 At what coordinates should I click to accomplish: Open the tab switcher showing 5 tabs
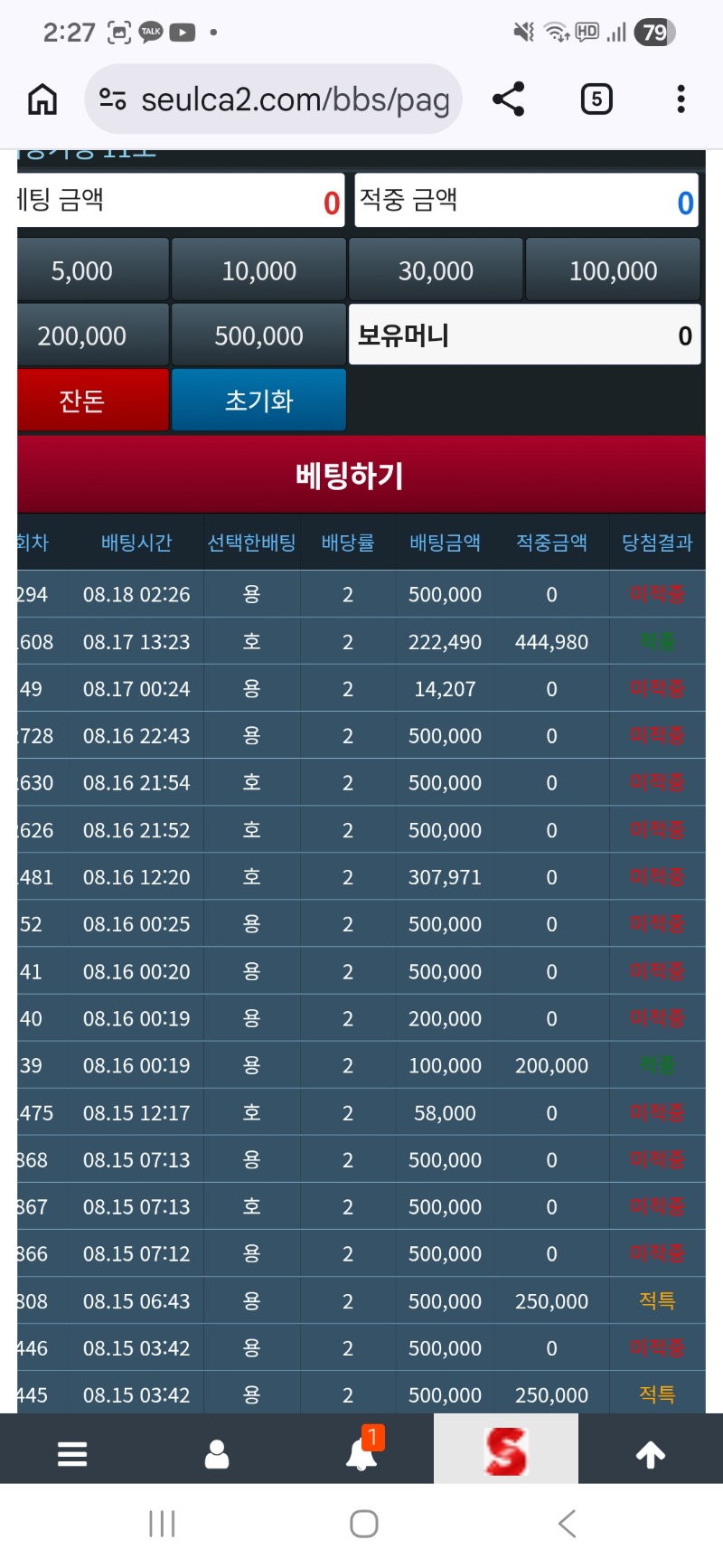click(596, 99)
